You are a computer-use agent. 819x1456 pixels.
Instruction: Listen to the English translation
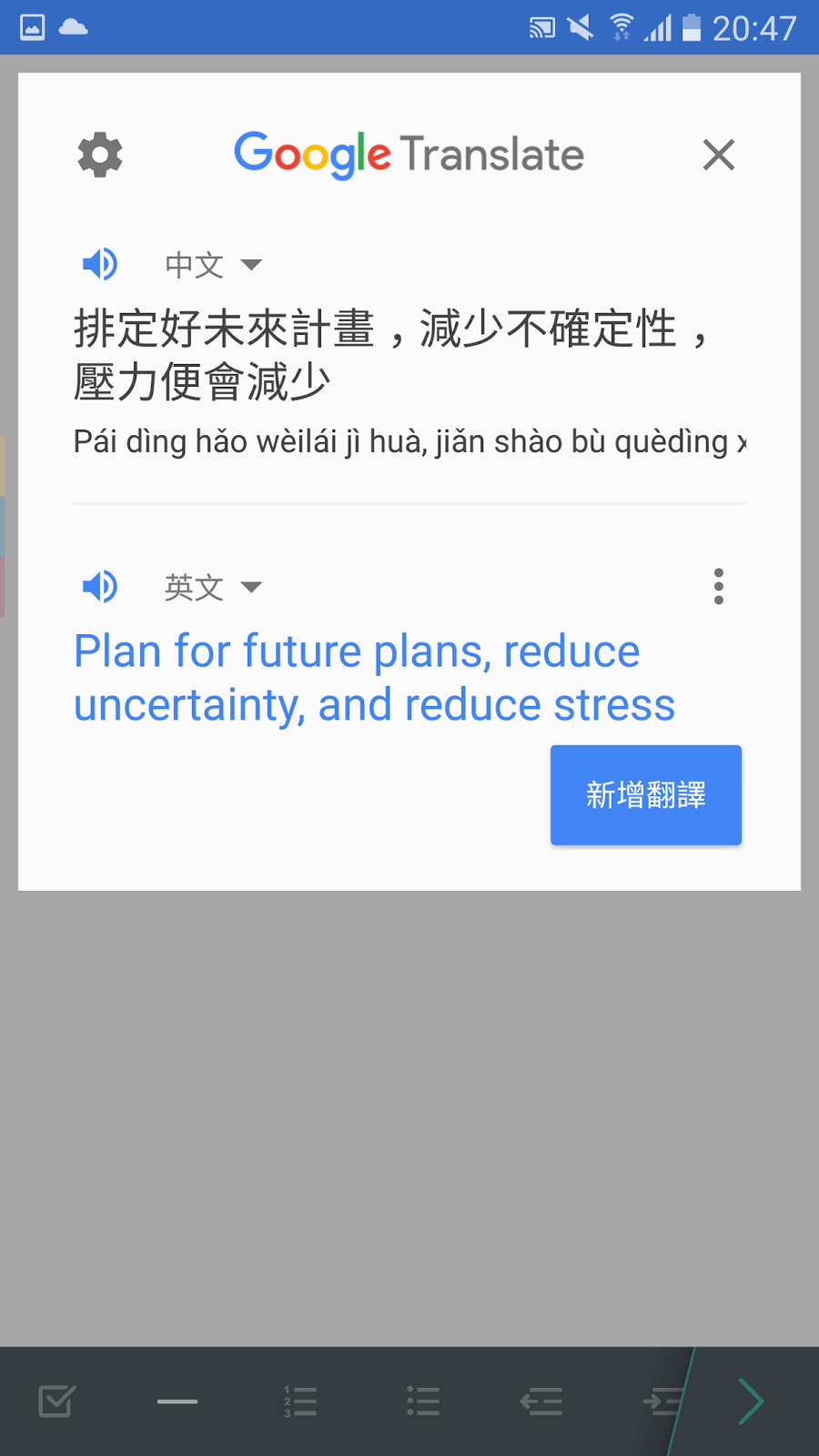click(100, 587)
